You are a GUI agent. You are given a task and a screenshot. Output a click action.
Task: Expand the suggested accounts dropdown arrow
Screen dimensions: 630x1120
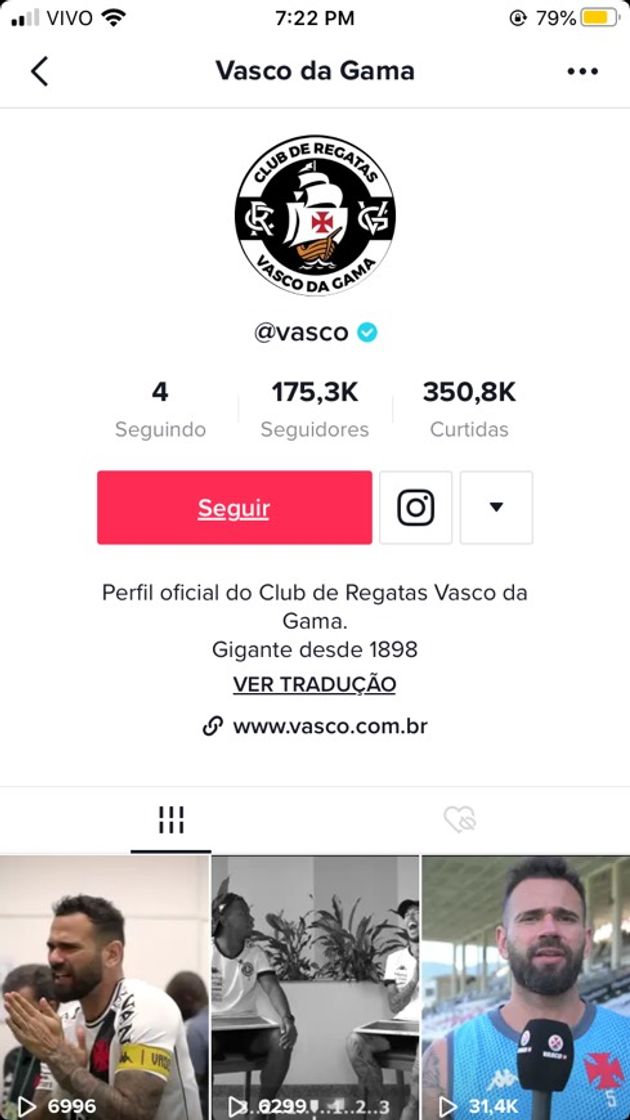496,508
